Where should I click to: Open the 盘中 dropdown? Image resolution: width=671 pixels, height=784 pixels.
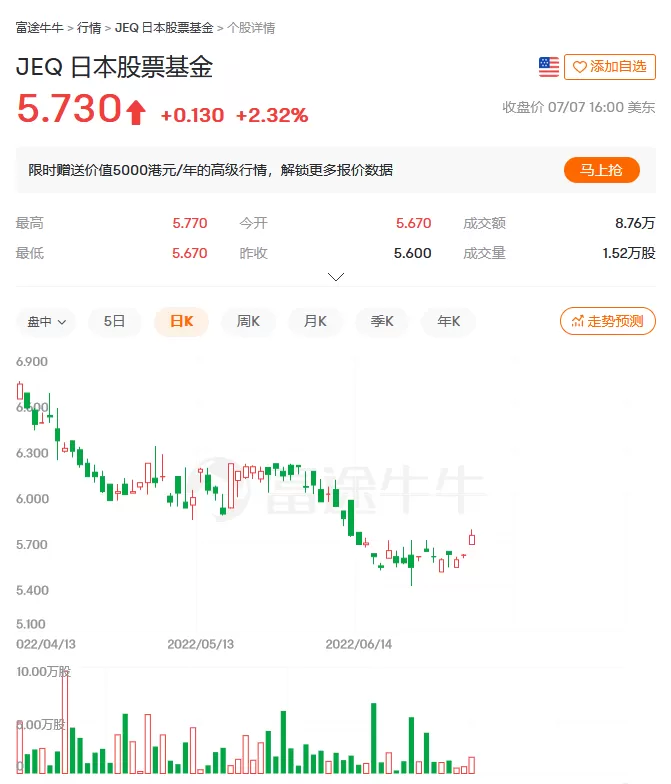point(46,322)
